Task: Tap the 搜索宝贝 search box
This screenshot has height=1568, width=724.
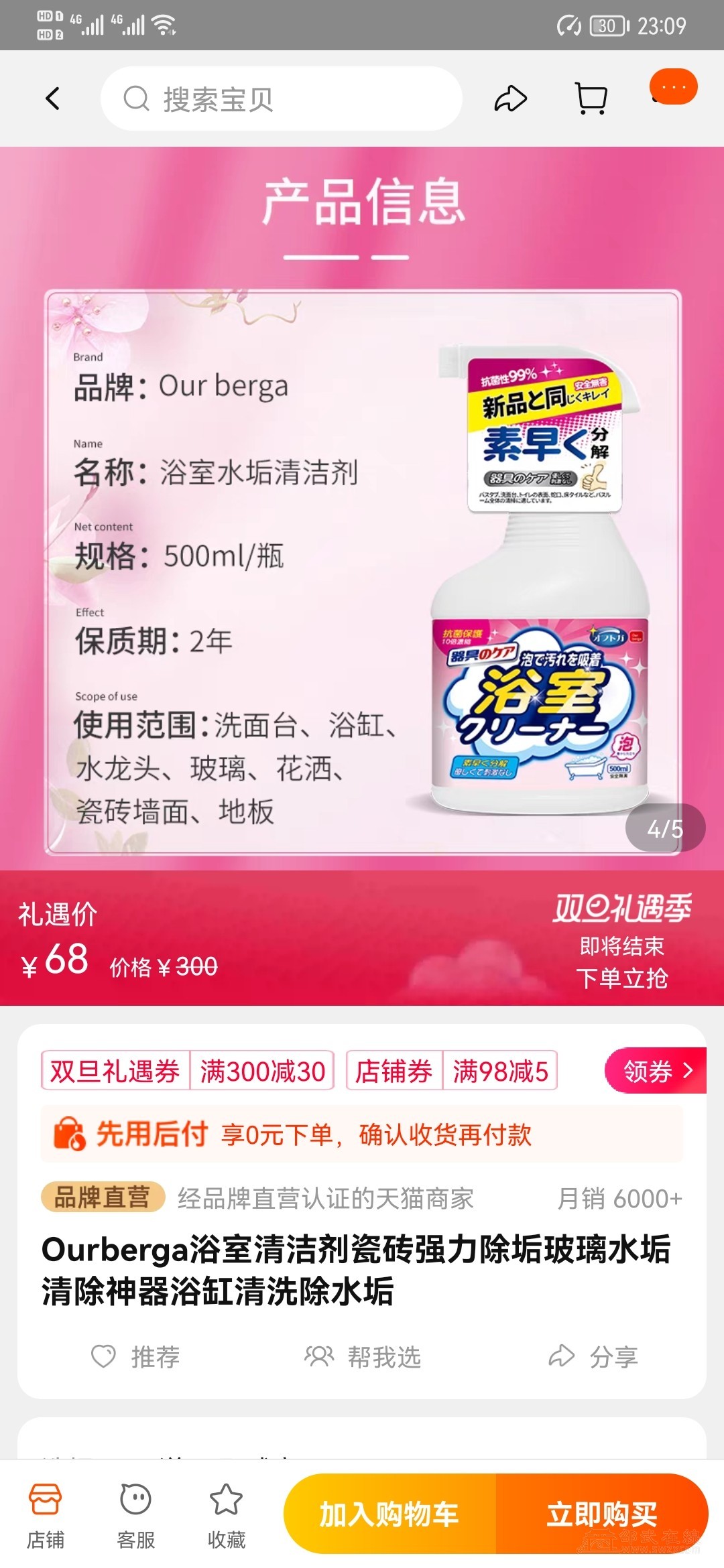Action: 282,99
